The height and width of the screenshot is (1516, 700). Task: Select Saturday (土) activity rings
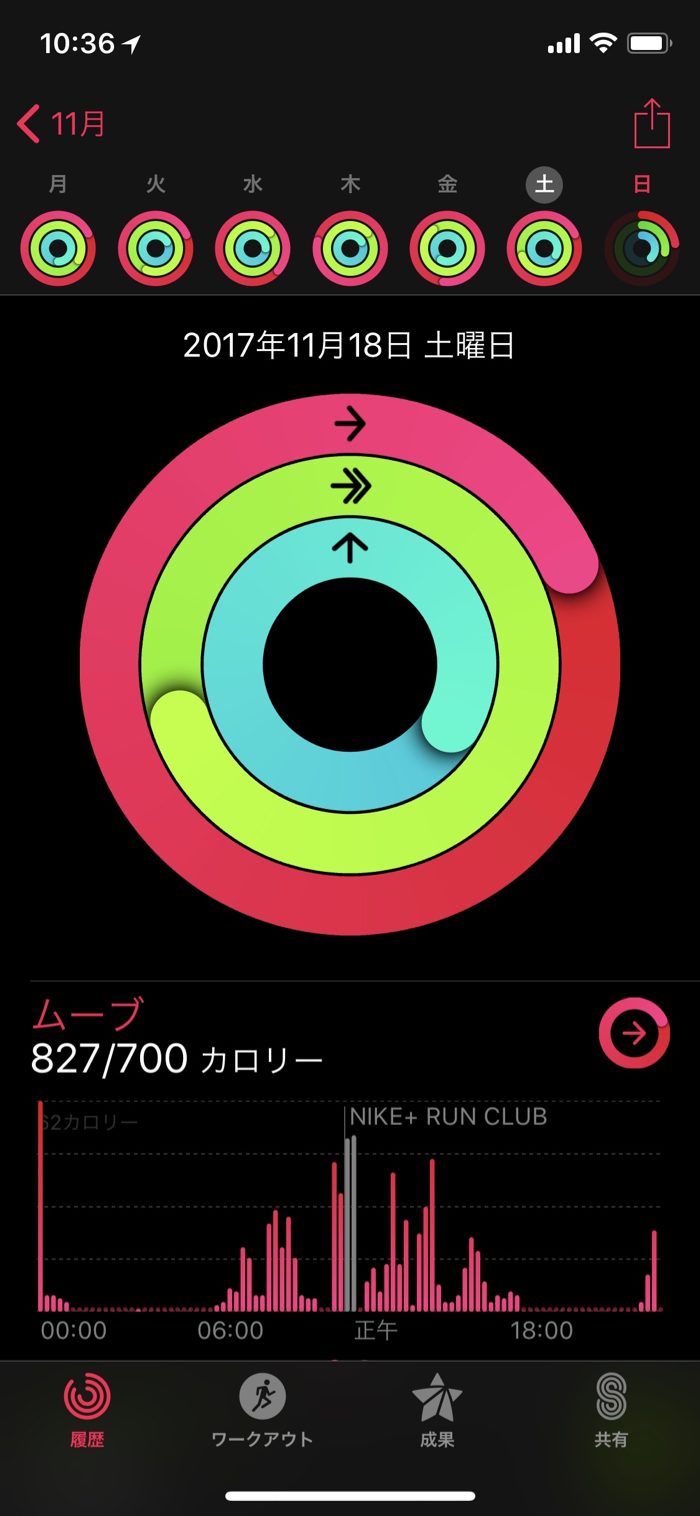(544, 248)
